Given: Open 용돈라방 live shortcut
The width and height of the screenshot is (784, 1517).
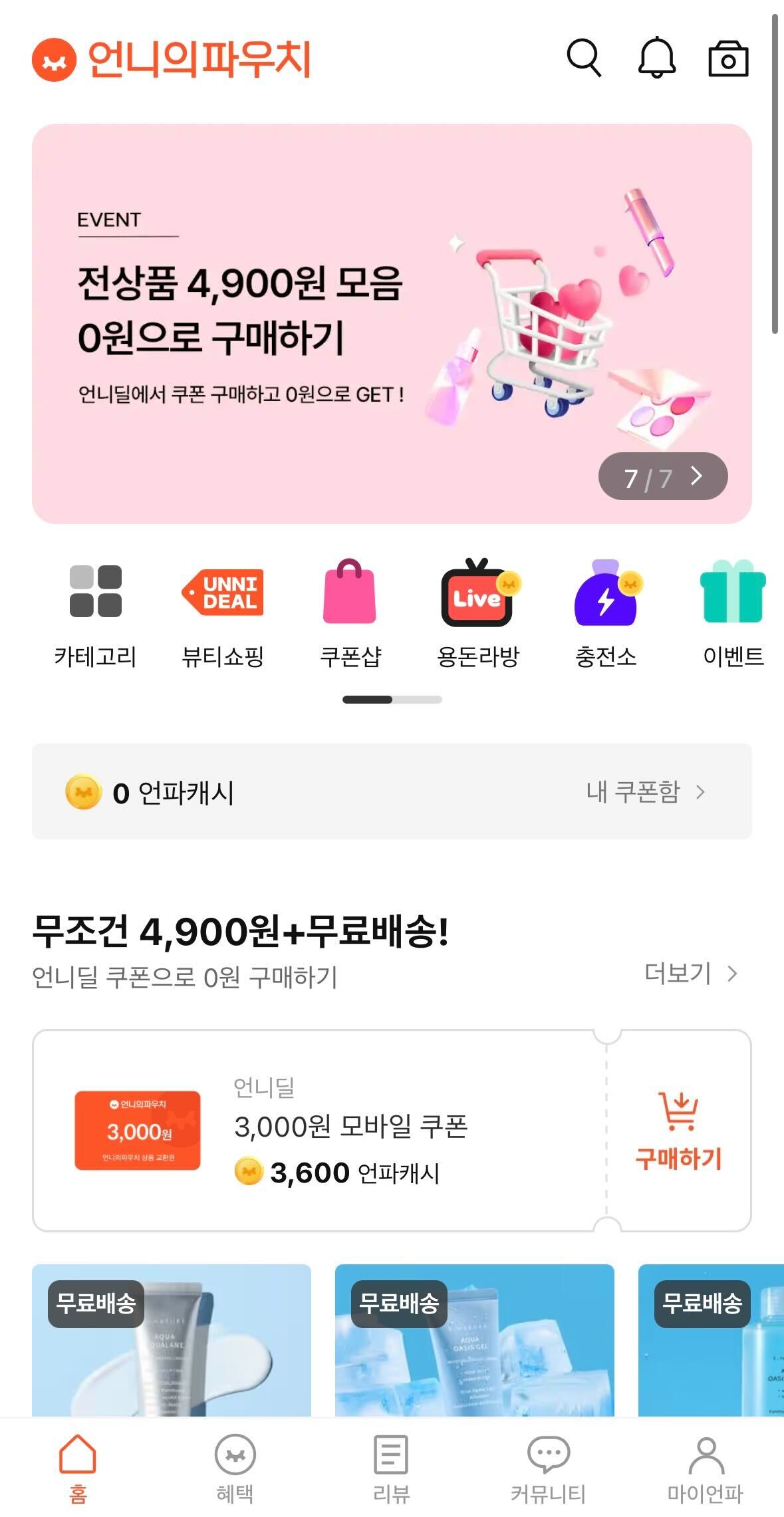Looking at the screenshot, I should coord(477,612).
